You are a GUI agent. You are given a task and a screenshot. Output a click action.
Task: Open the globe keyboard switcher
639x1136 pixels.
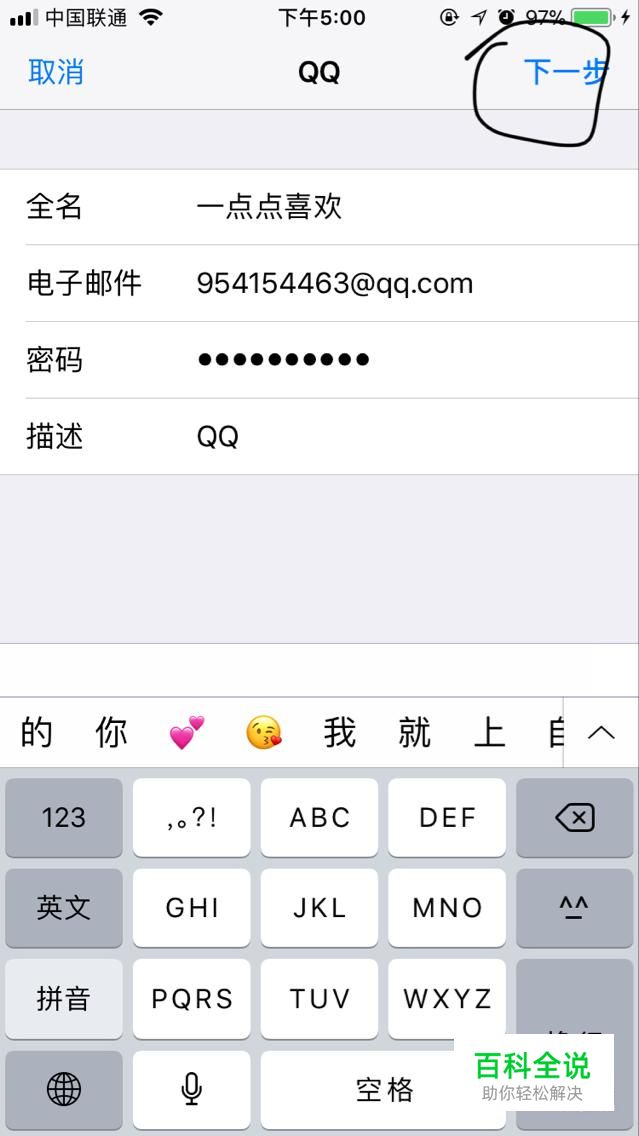coord(64,1089)
